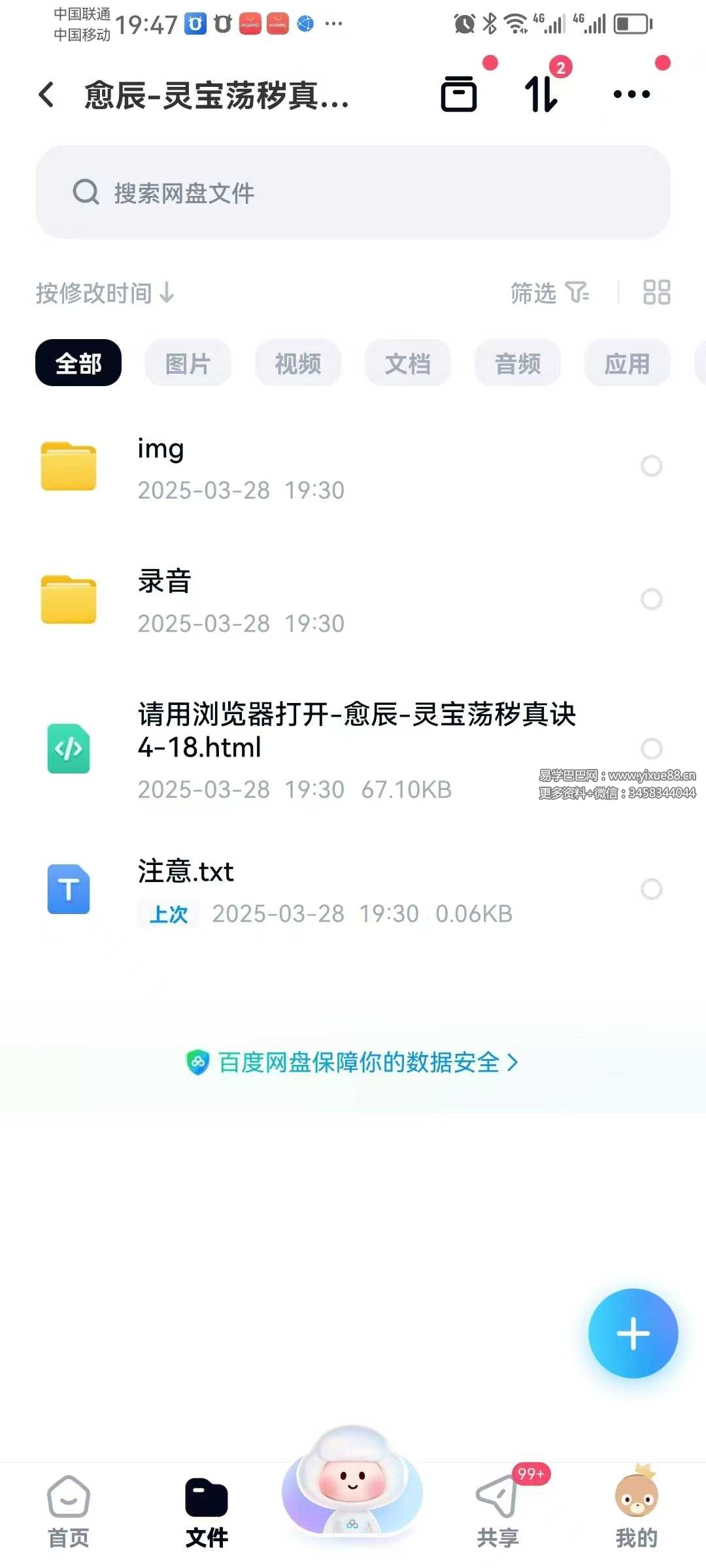
Task: Select the 音频 filter chip
Action: [518, 363]
